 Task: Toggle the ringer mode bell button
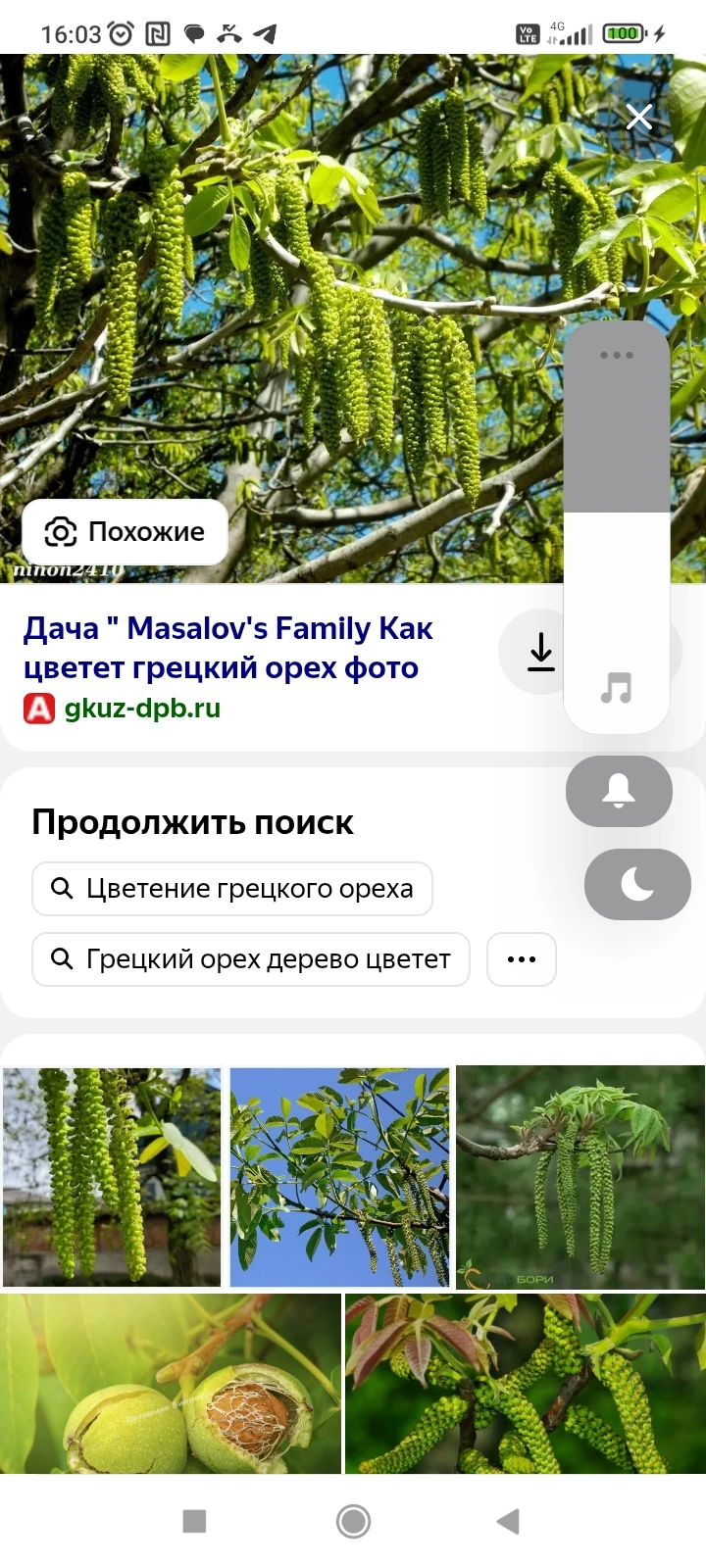619,791
